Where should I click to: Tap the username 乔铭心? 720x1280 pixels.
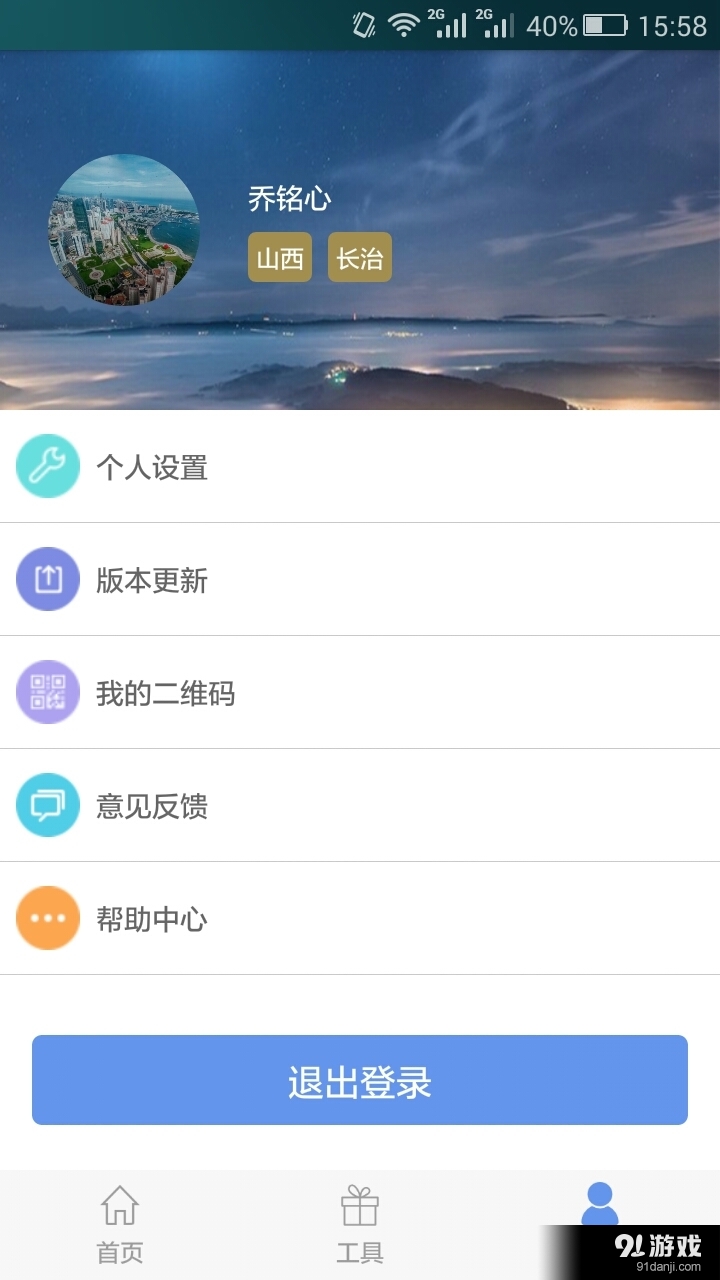click(x=291, y=199)
